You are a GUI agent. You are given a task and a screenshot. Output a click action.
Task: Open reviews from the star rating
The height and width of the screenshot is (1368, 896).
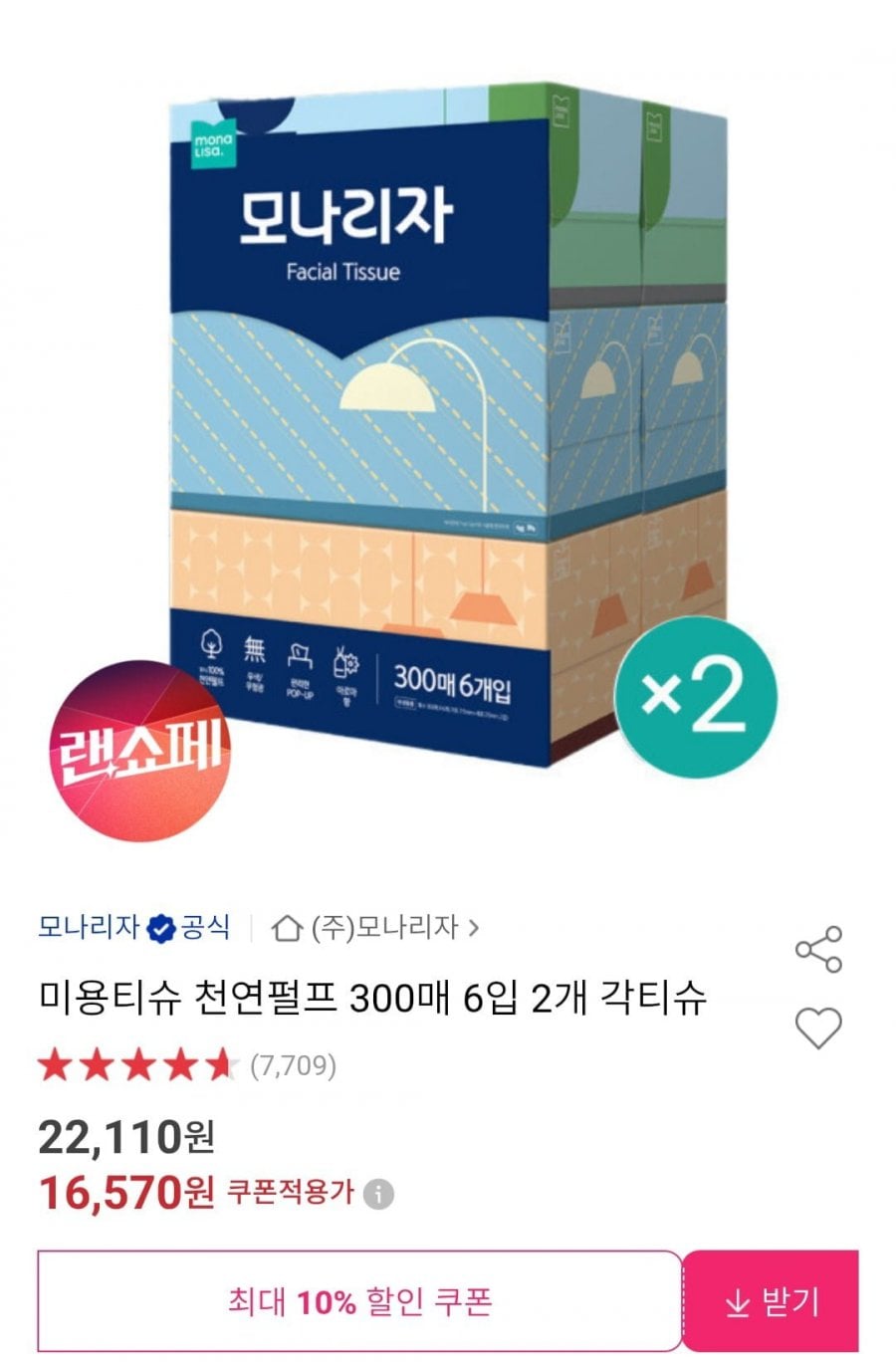click(186, 1066)
